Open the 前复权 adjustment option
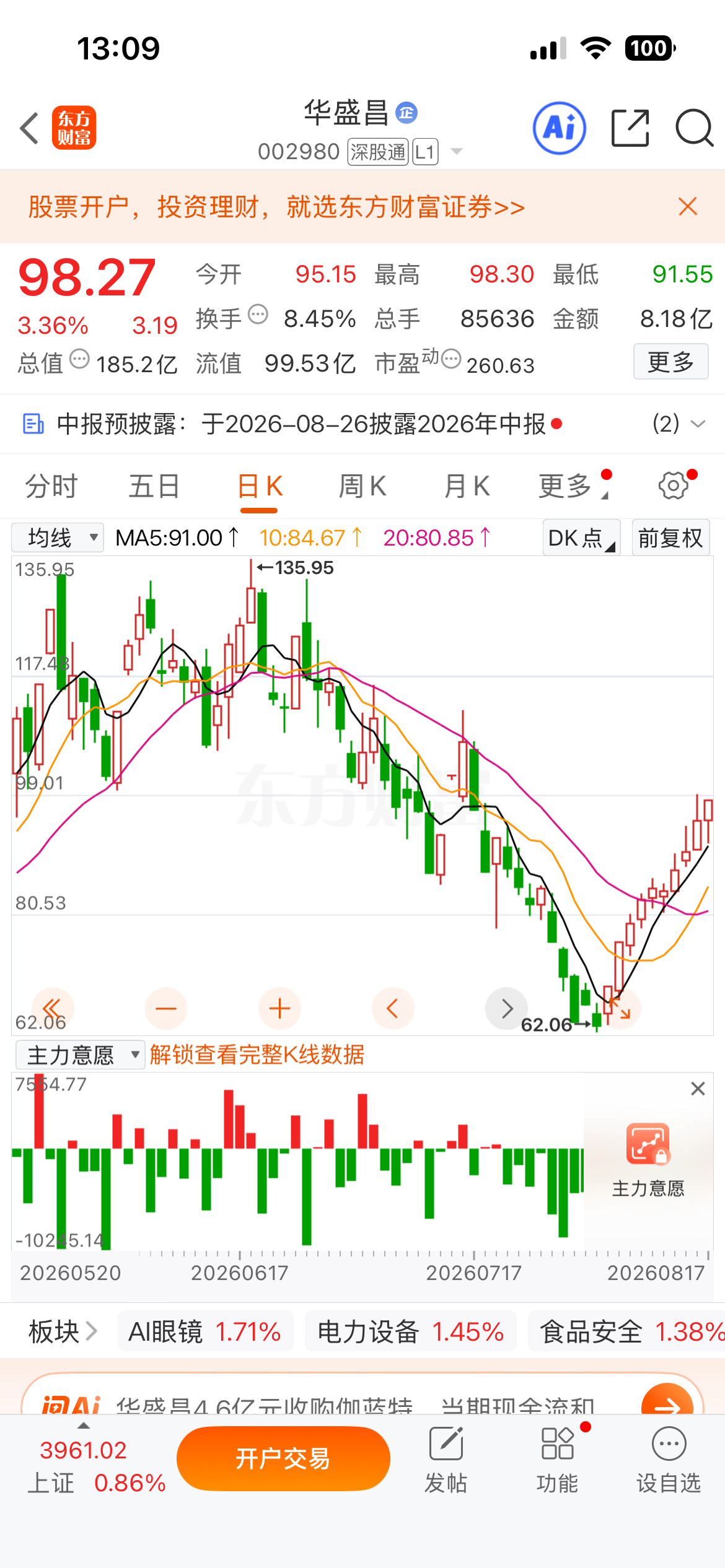This screenshot has height=1568, width=725. click(670, 538)
